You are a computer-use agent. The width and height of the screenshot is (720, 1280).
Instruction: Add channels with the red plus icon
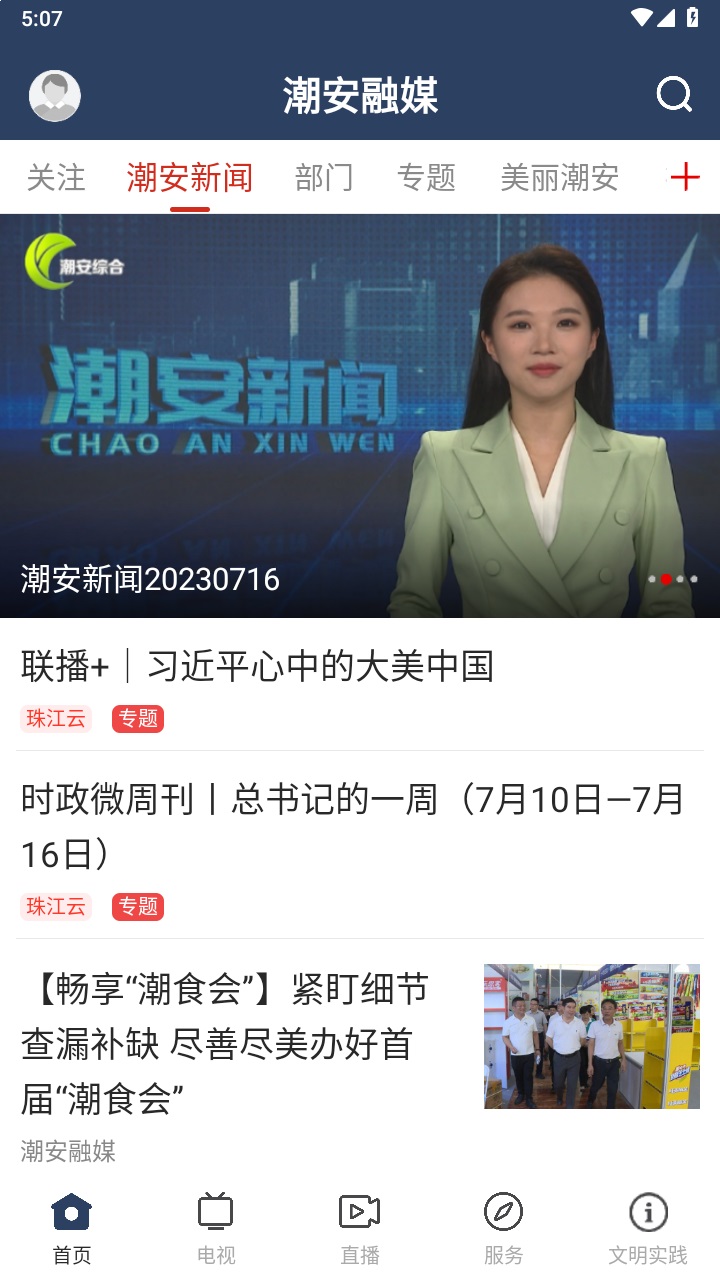point(685,177)
